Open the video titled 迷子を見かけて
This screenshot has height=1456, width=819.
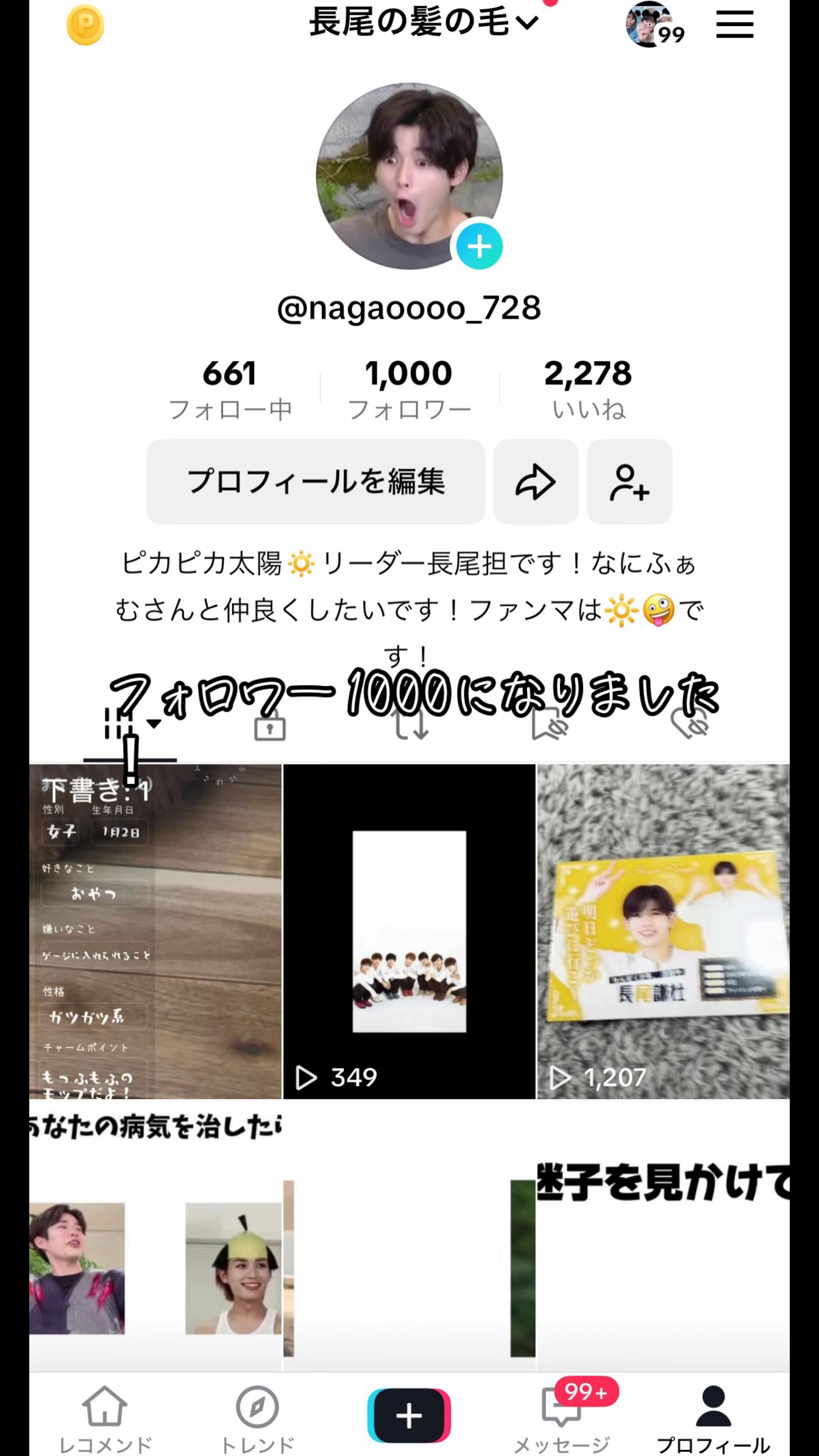pos(663,1237)
